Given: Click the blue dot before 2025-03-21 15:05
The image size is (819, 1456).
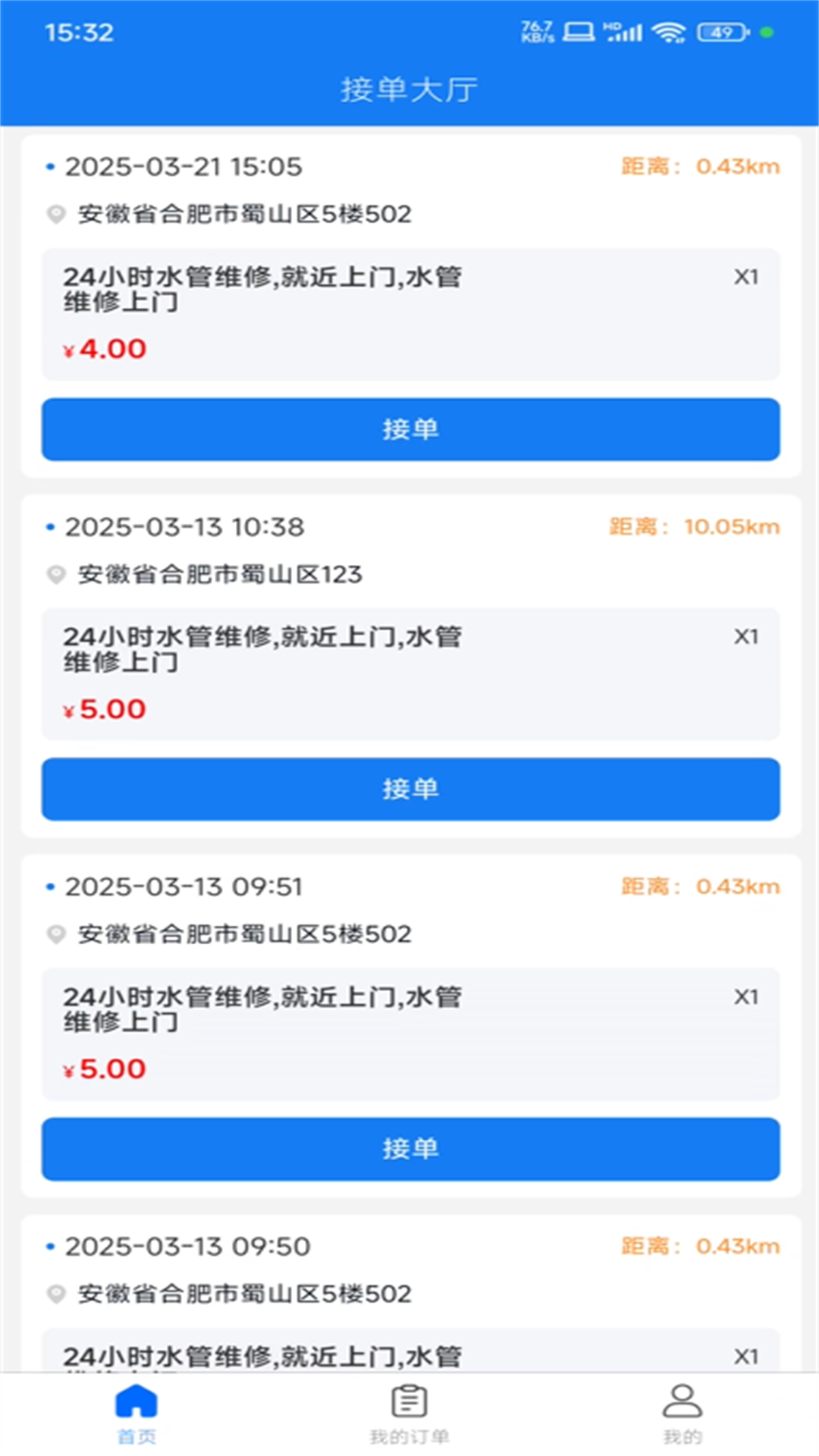Looking at the screenshot, I should click(50, 167).
